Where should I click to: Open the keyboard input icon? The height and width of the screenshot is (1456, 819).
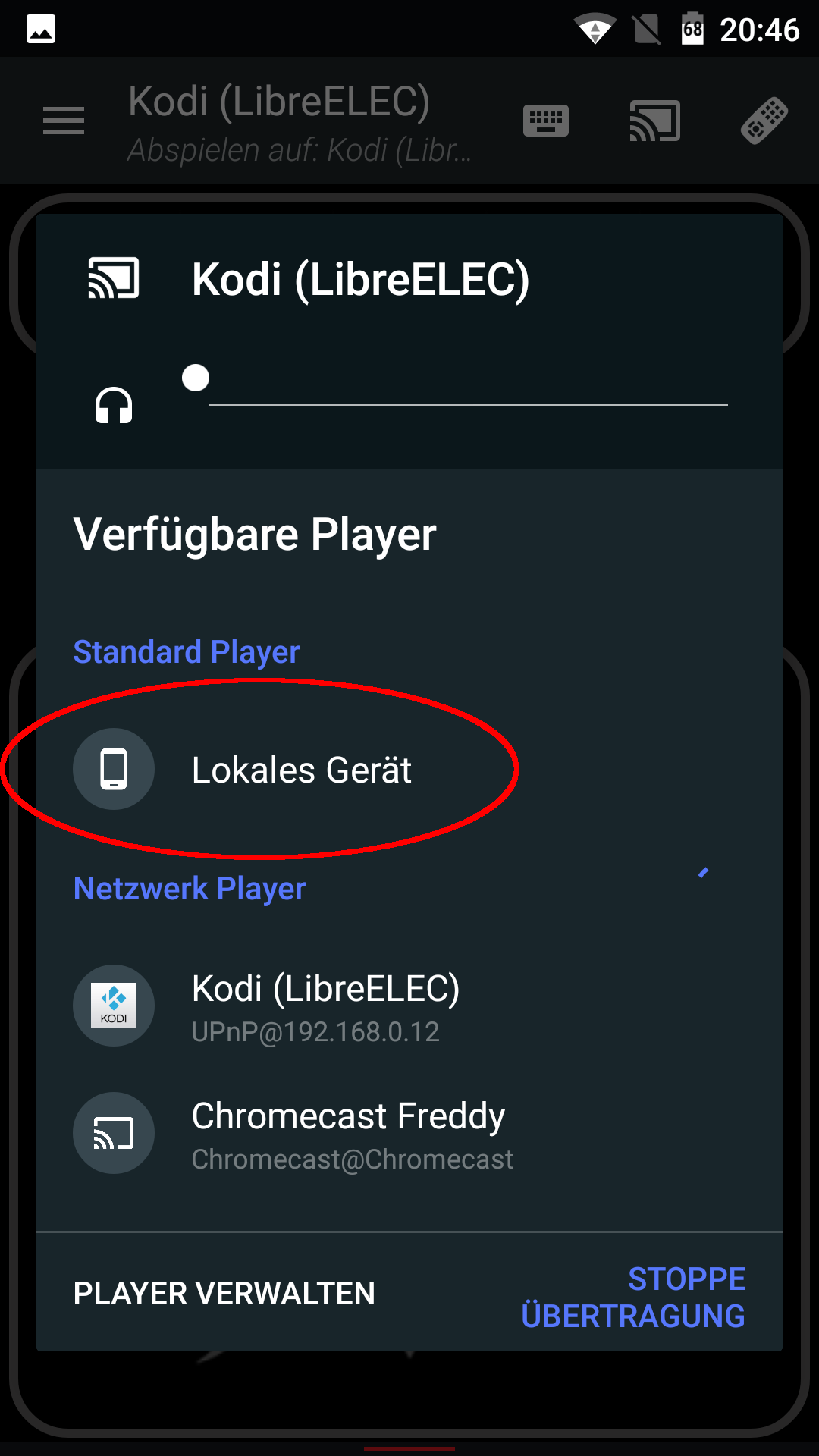[x=546, y=121]
